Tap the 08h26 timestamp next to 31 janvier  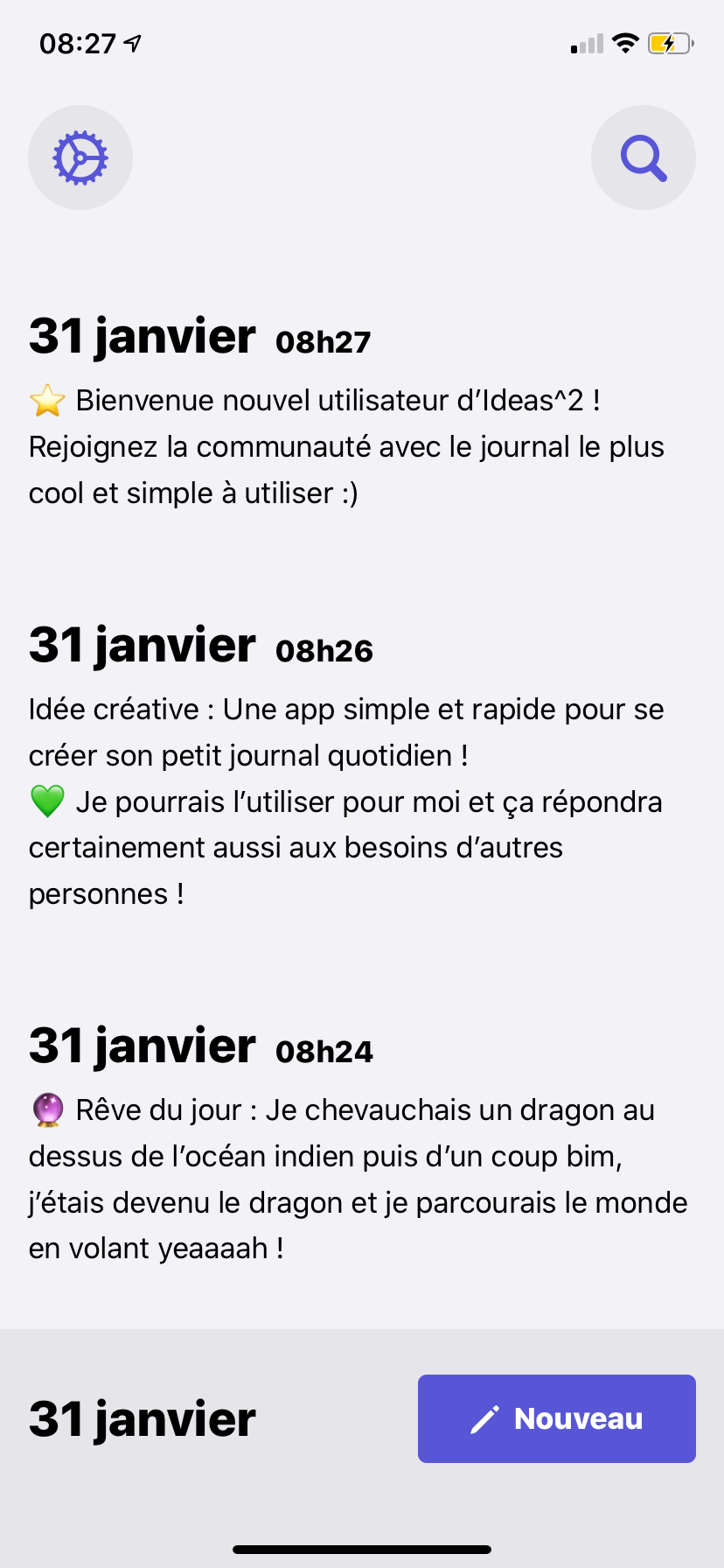click(324, 651)
